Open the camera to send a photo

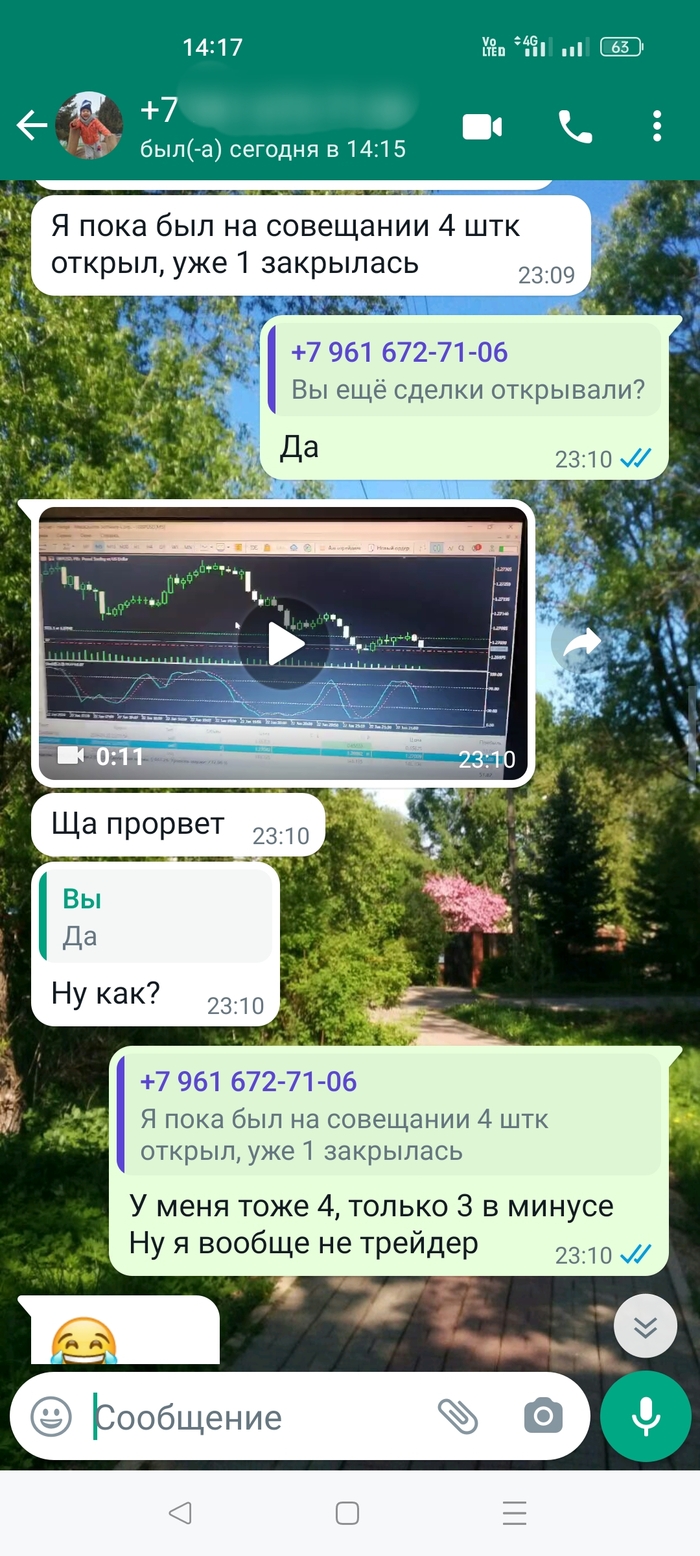click(x=543, y=1416)
